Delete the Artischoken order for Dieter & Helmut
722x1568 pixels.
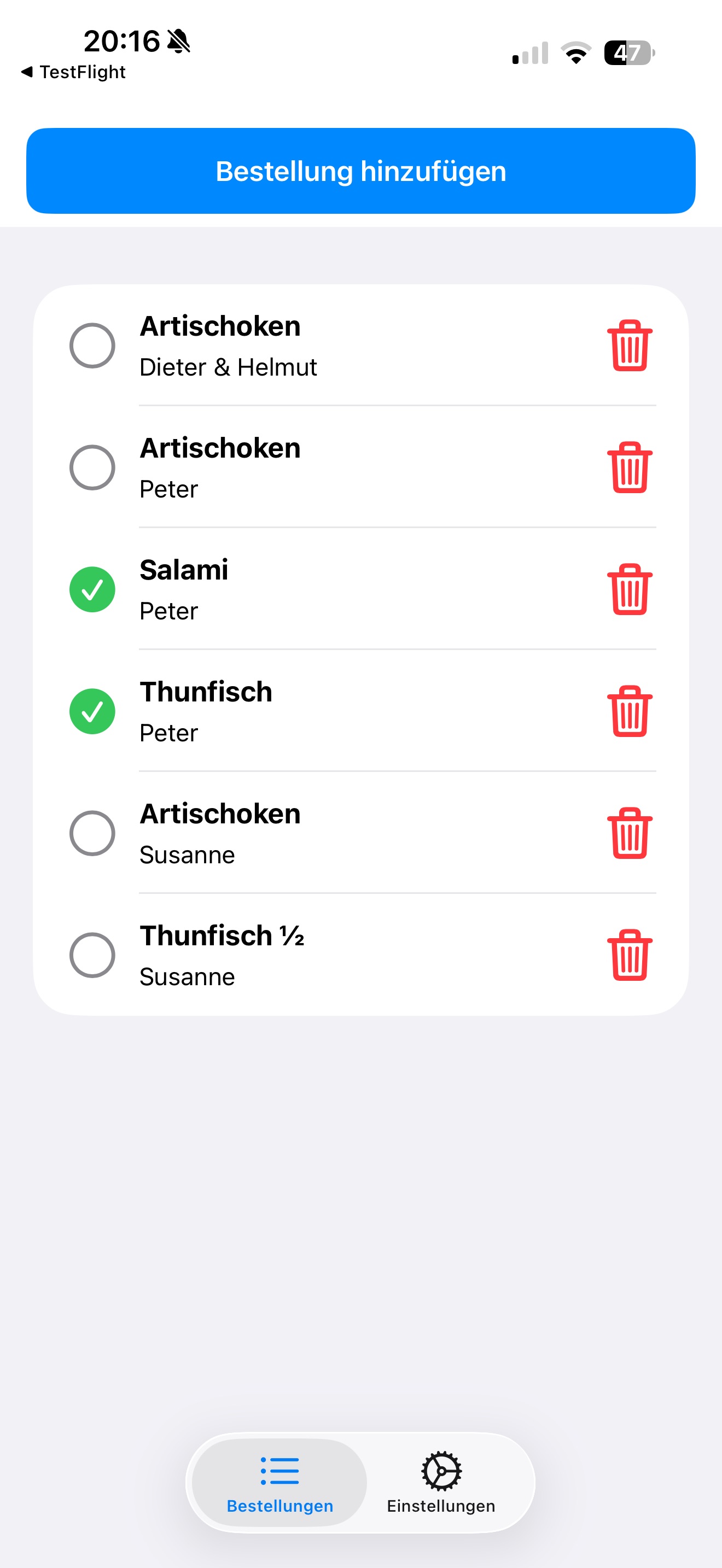[630, 346]
